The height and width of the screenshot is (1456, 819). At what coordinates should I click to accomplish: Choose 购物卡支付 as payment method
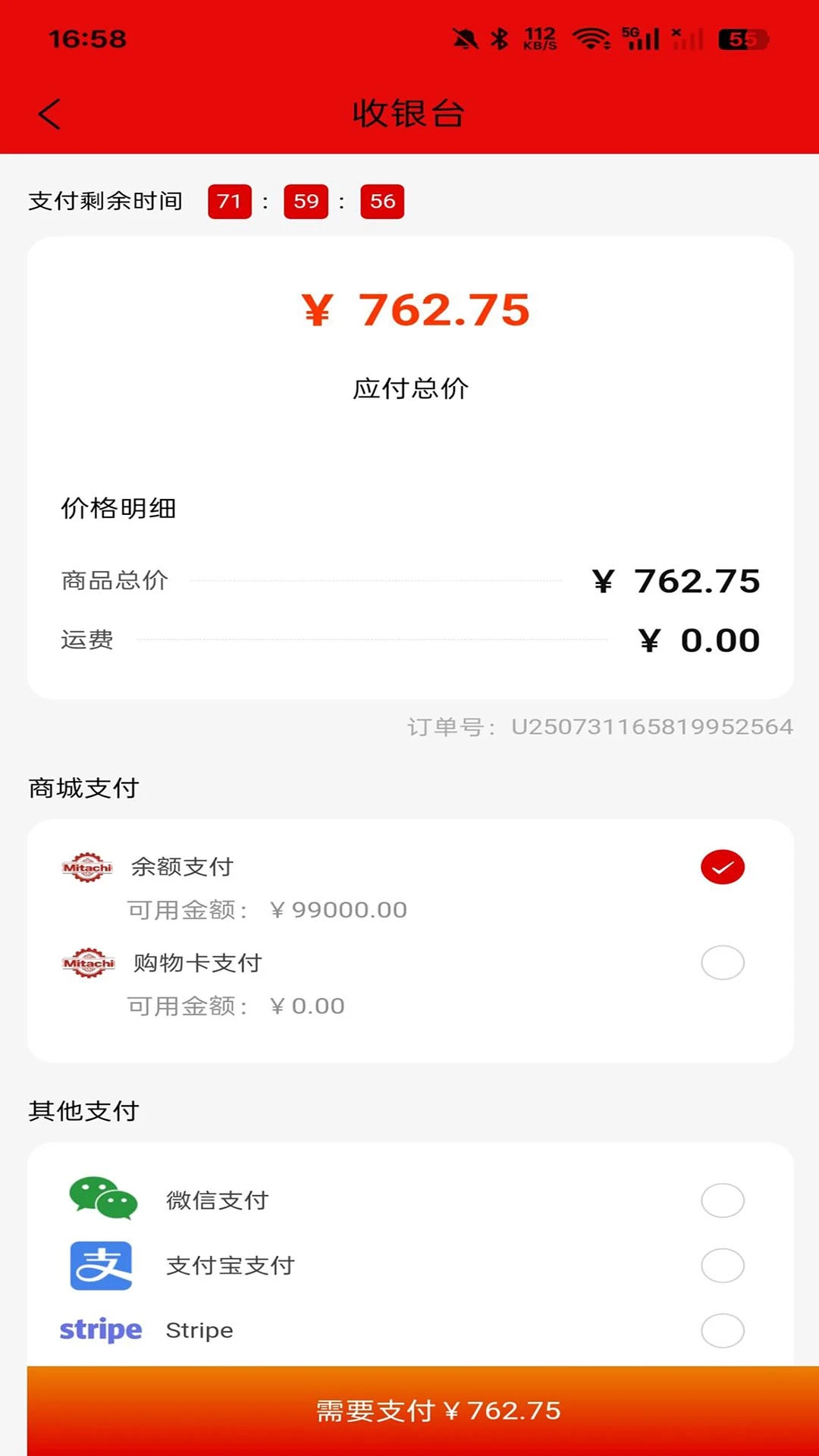point(722,963)
